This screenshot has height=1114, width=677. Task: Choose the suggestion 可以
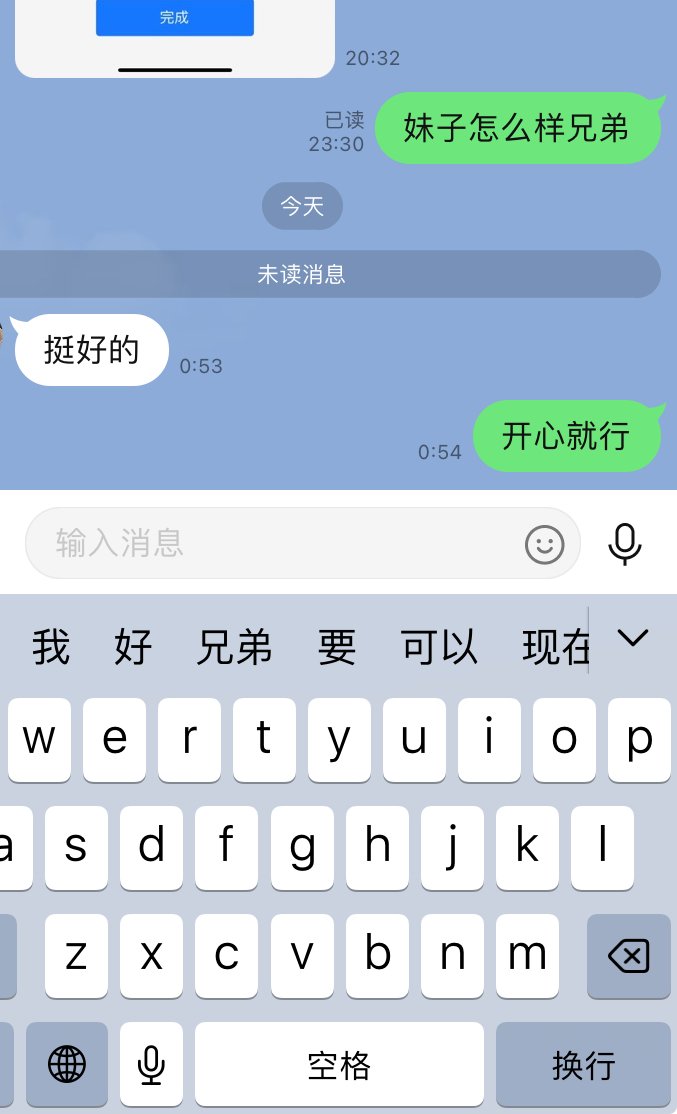(x=439, y=647)
